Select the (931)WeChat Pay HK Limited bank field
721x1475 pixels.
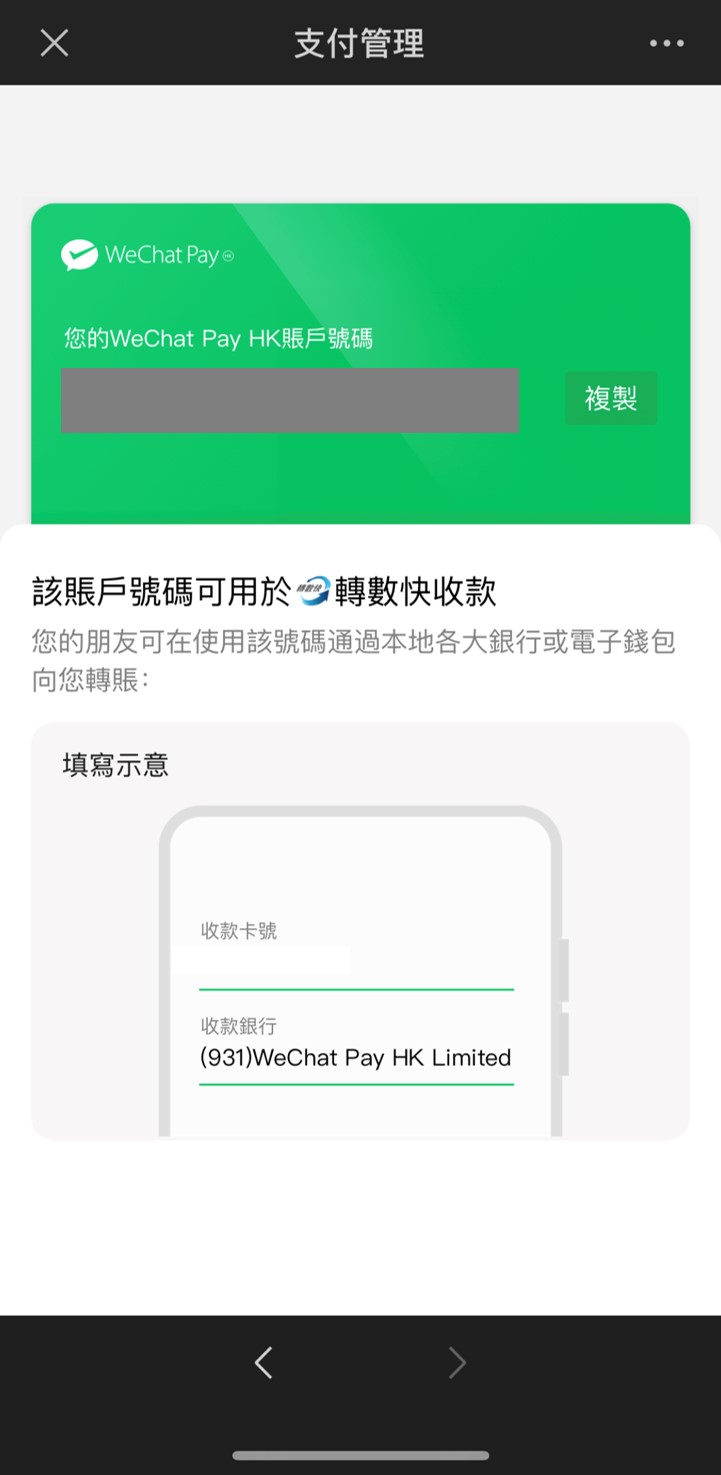356,1057
